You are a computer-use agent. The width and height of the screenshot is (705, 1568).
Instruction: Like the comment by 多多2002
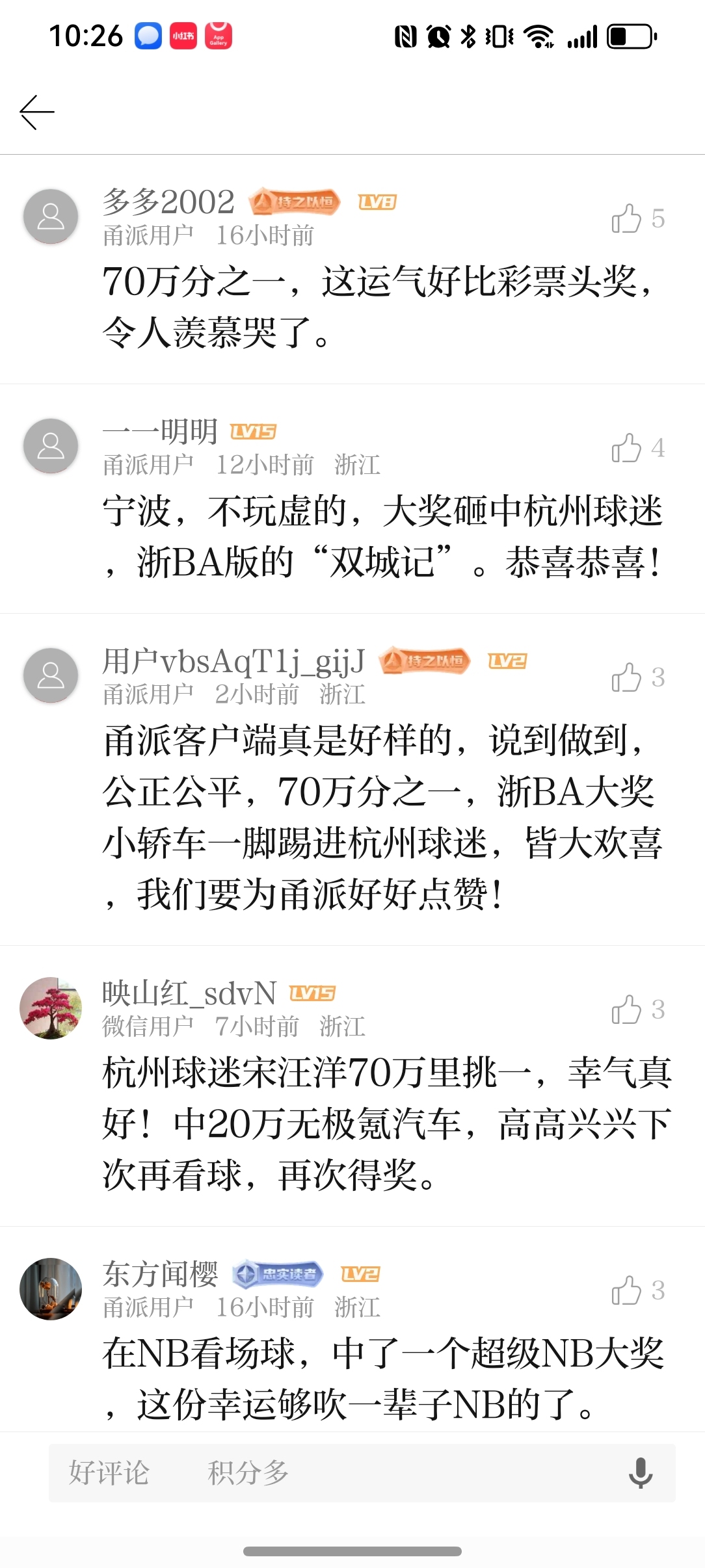point(626,218)
